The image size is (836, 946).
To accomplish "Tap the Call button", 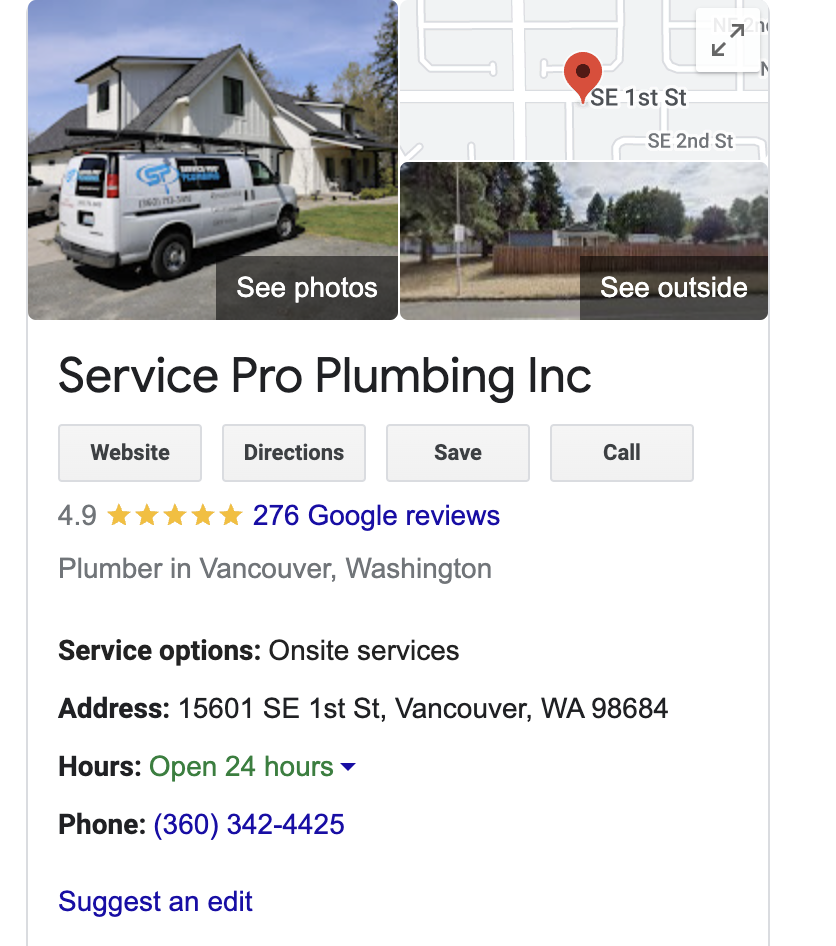I will coord(621,453).
